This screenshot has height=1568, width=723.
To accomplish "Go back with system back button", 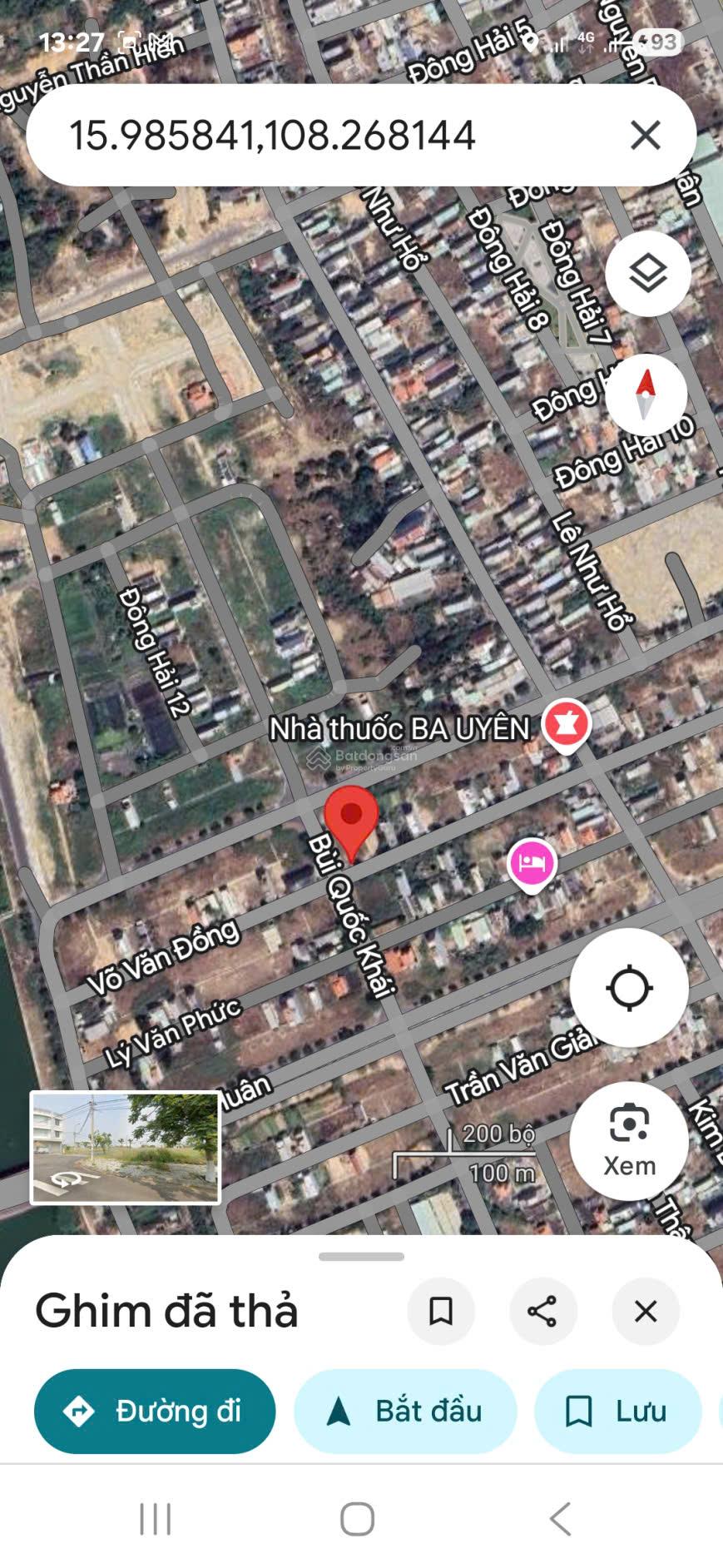I will click(x=561, y=1519).
